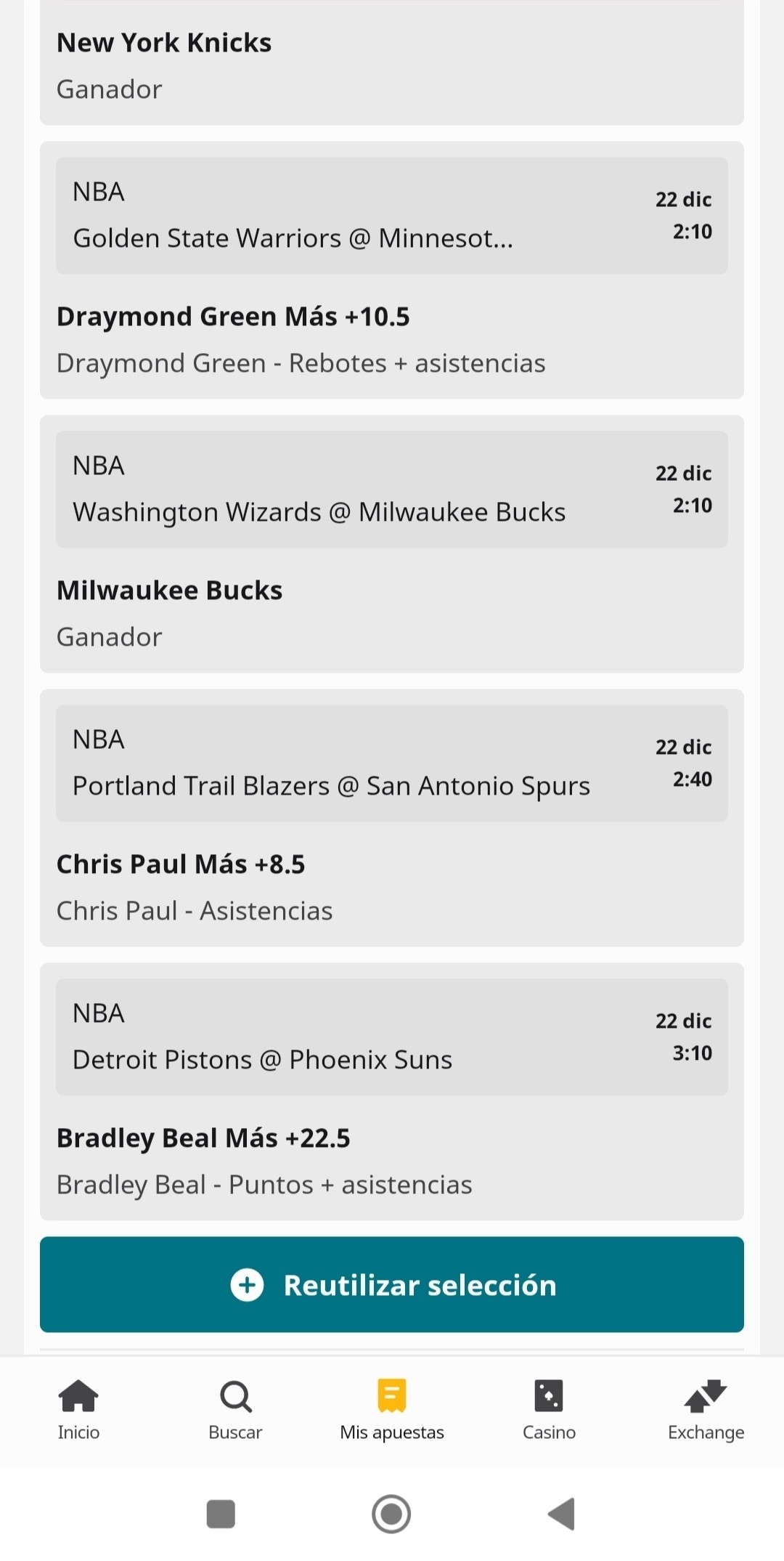
Task: Open the Washington Wizards @ Milwaukee Bucks event
Action: tap(392, 490)
